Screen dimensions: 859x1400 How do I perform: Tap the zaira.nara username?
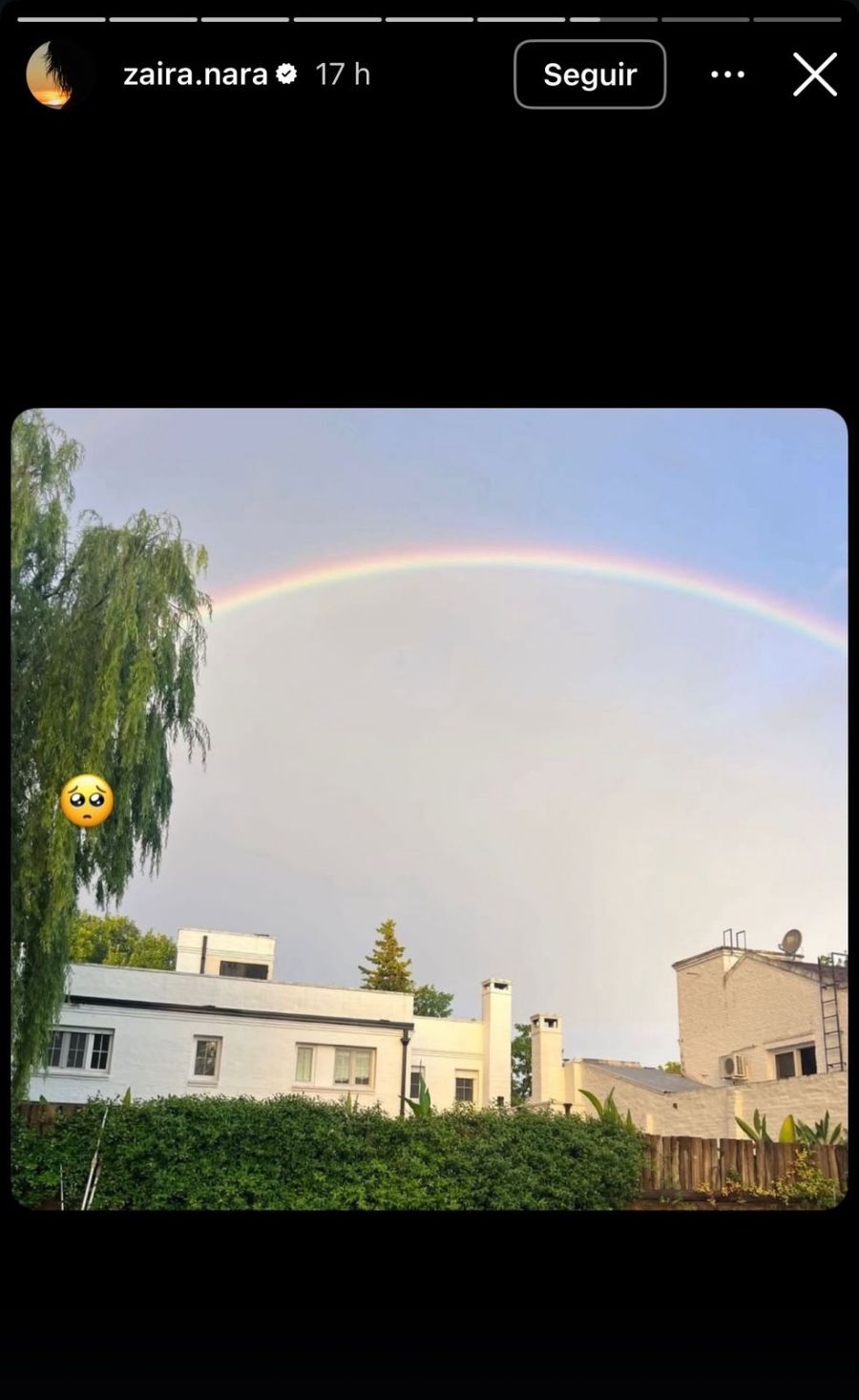[195, 74]
